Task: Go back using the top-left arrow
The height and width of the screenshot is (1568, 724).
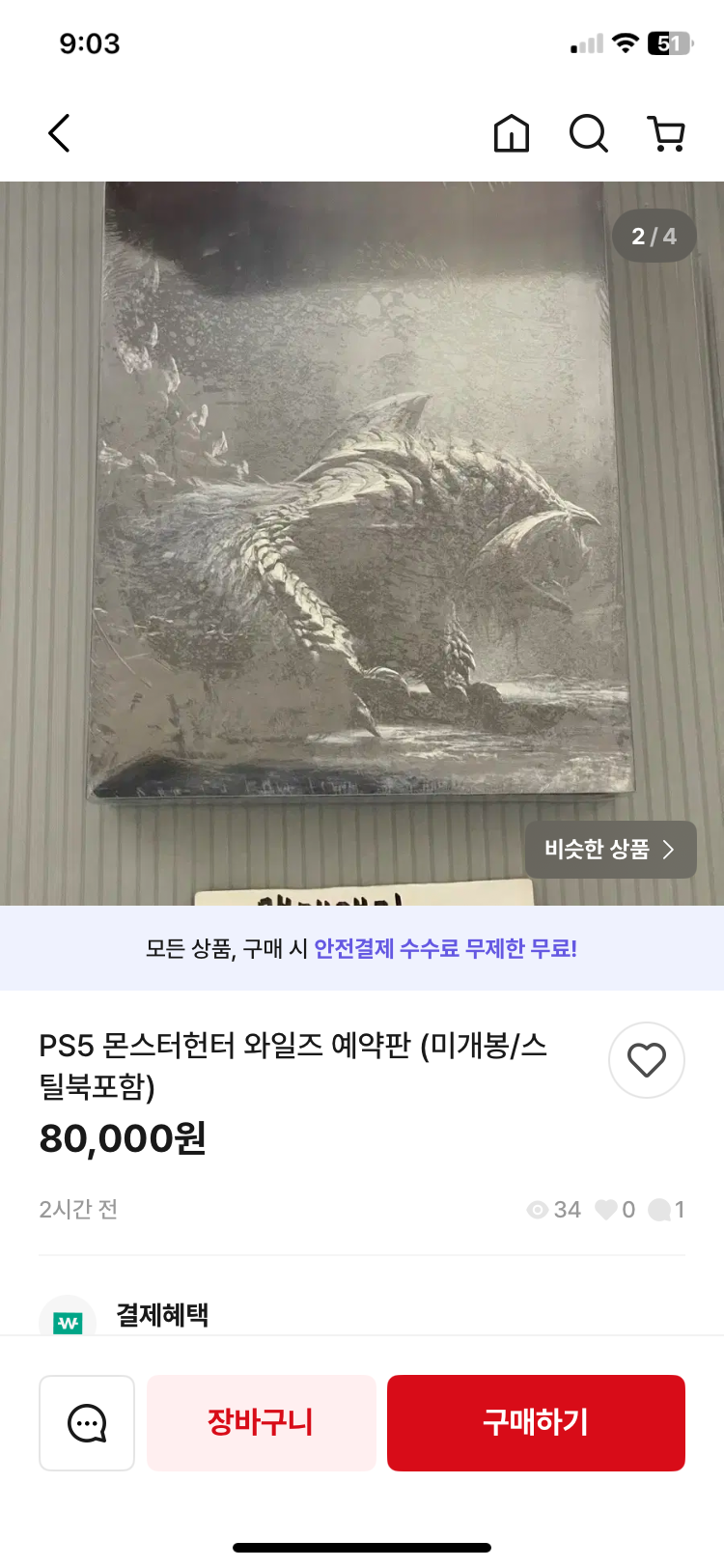Action: click(x=60, y=133)
